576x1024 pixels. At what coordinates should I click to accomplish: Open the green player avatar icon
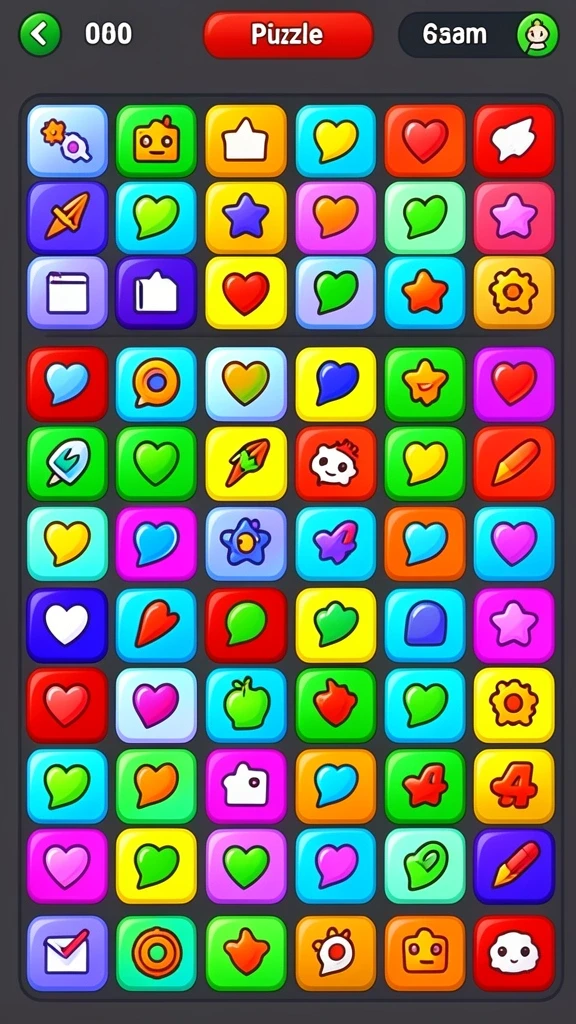537,34
